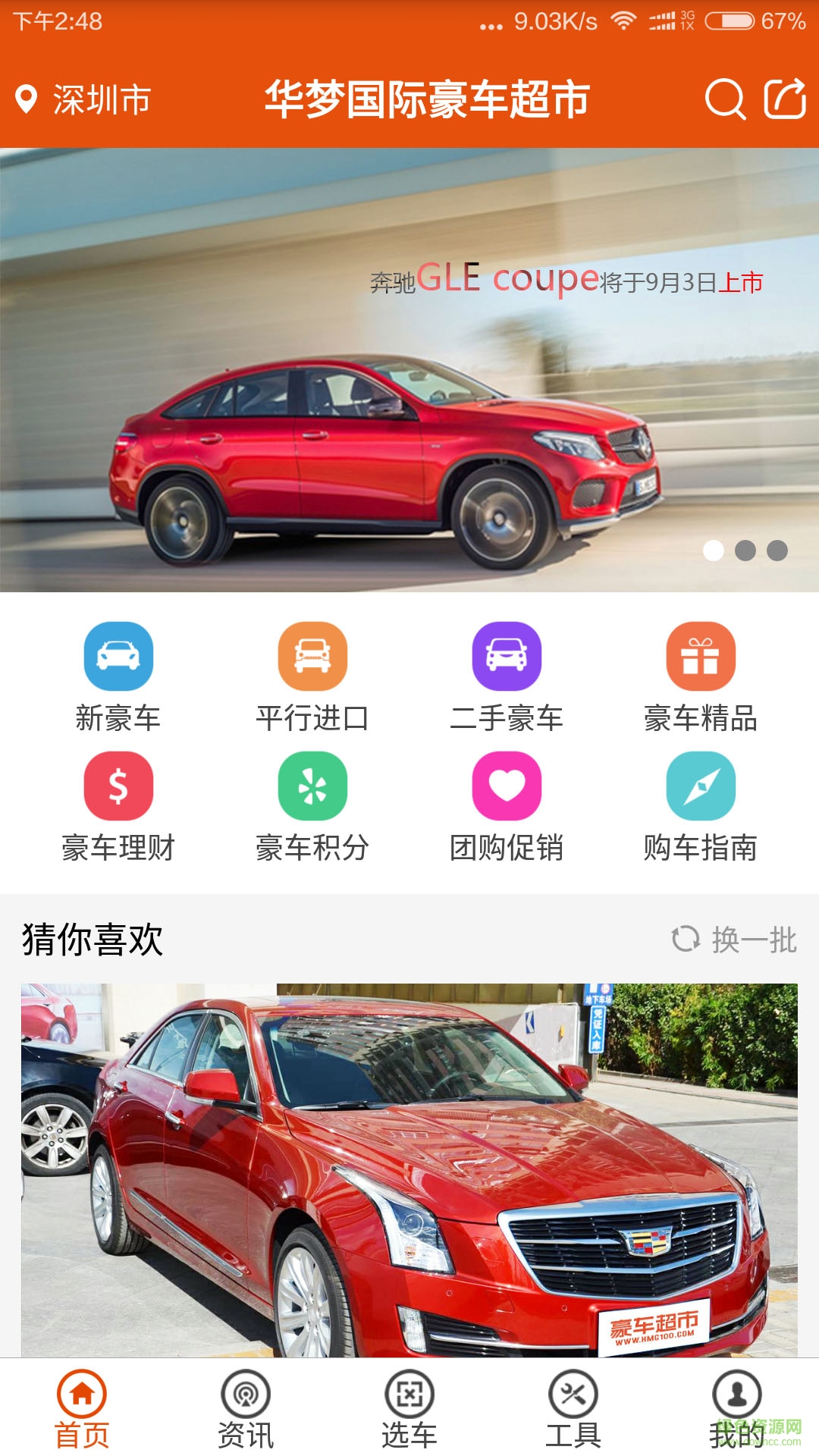Go to 我的 profile tab
Screen dimensions: 819x1456
point(737,1409)
